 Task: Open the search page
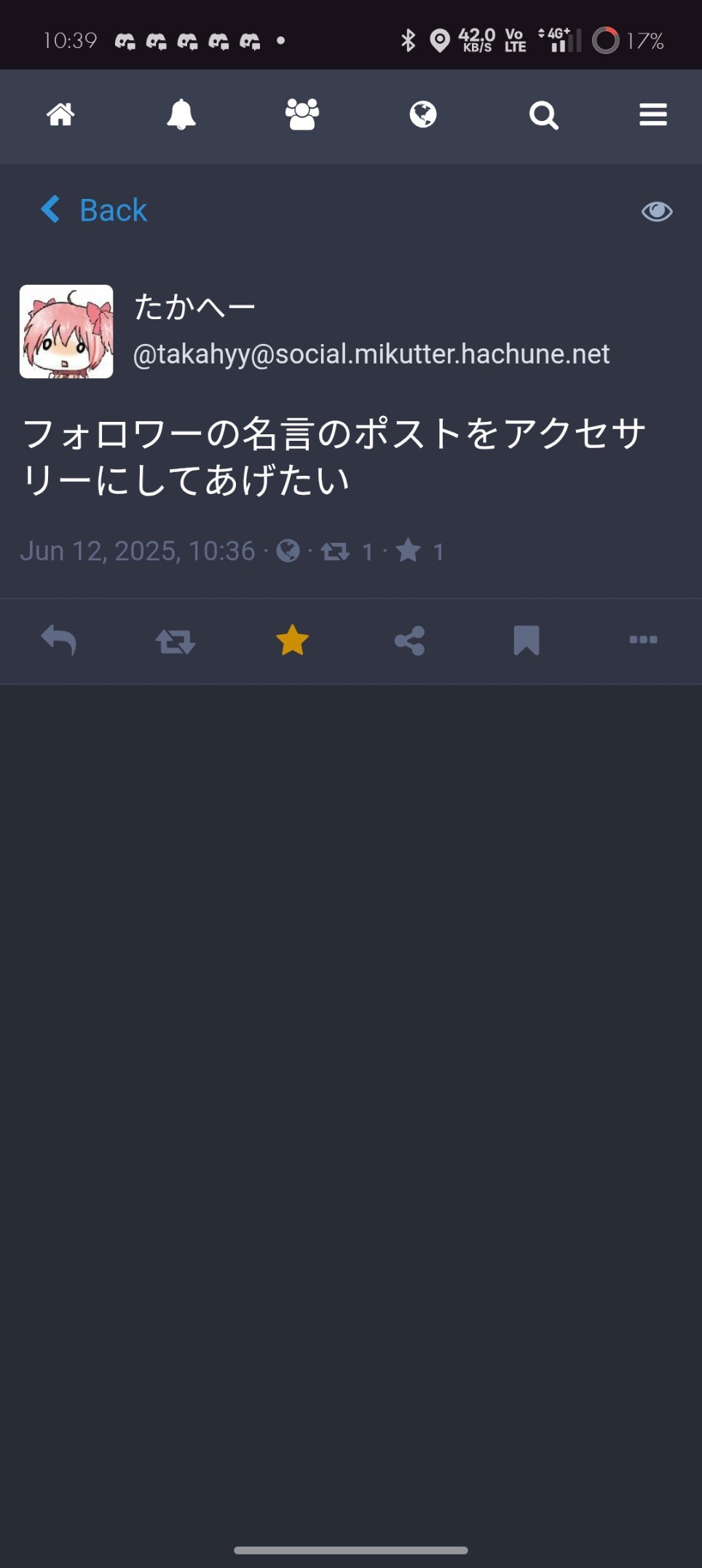[x=543, y=115]
